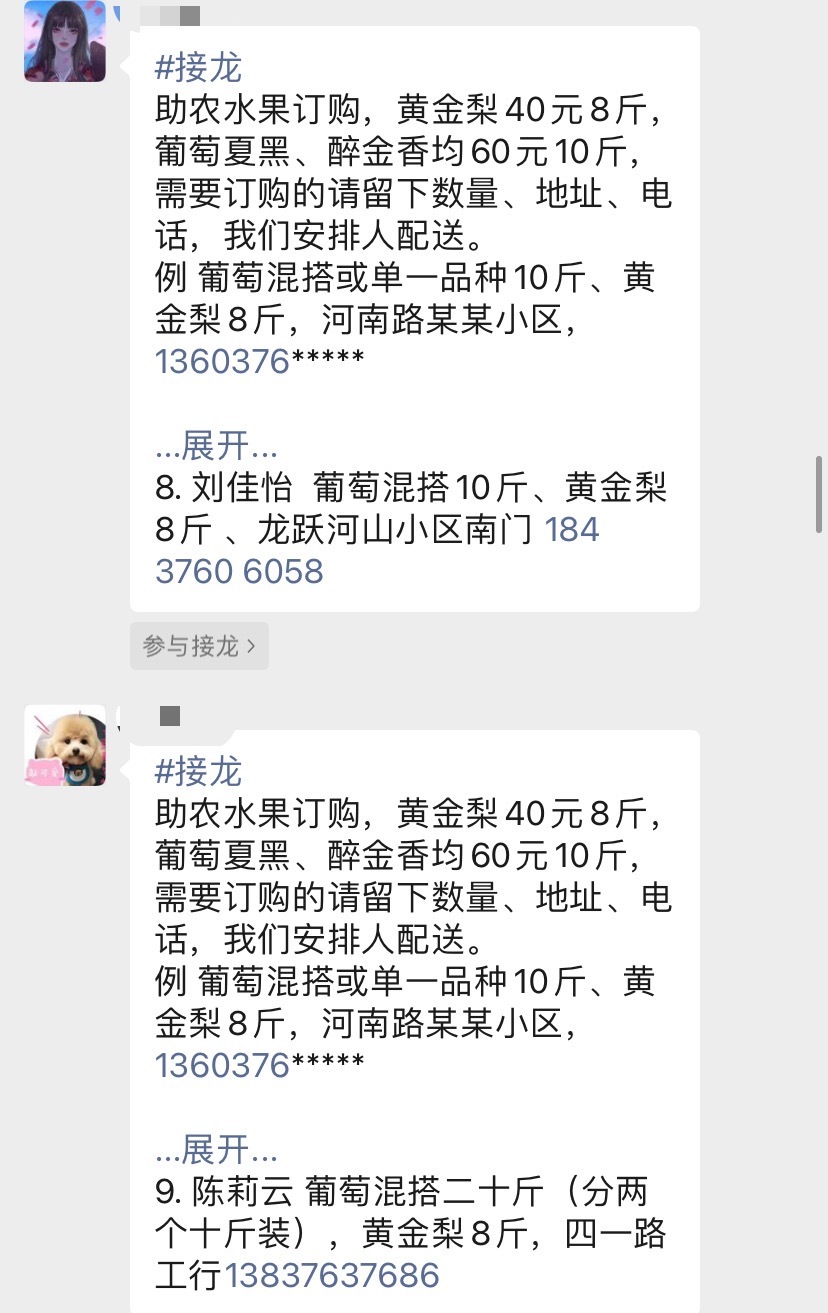Expand 展开 above 陈莉云's entry

pos(216,1150)
